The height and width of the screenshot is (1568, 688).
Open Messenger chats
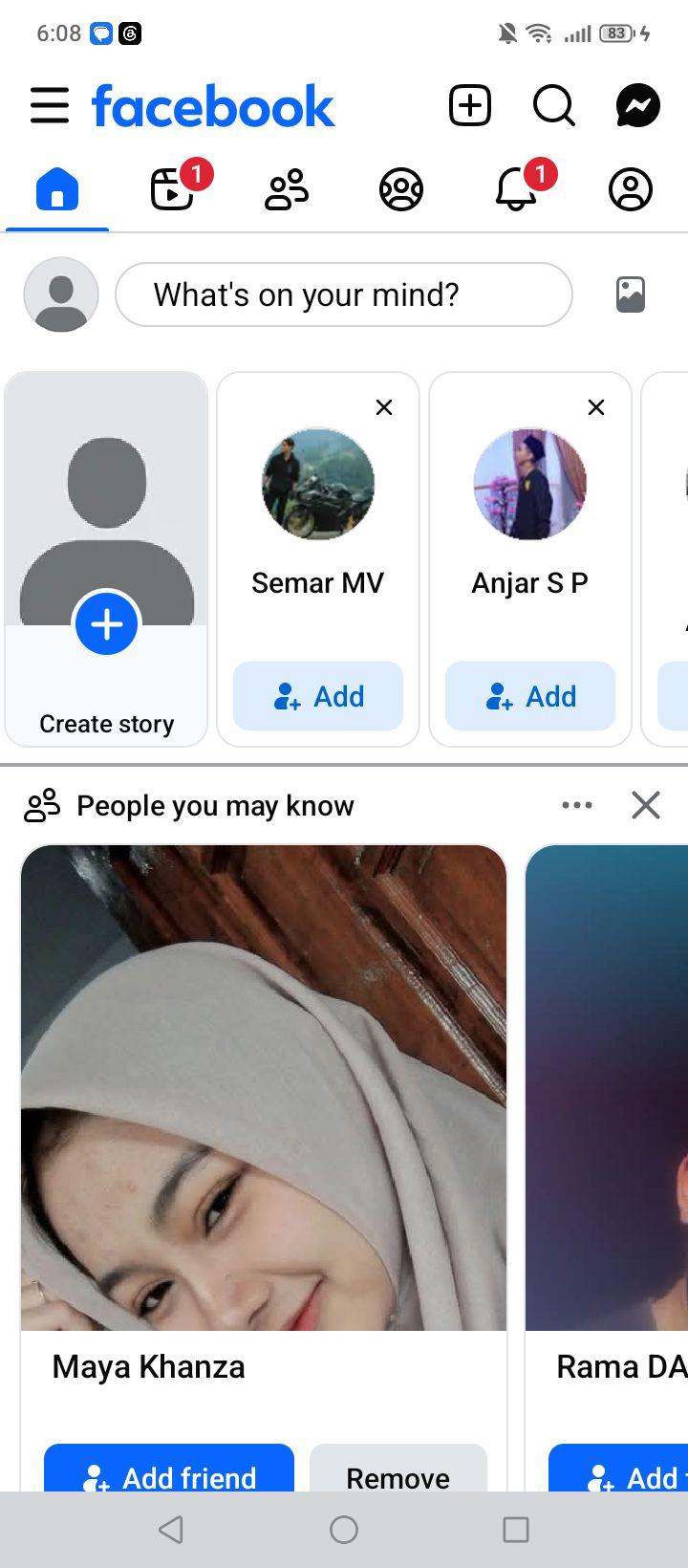coord(638,105)
